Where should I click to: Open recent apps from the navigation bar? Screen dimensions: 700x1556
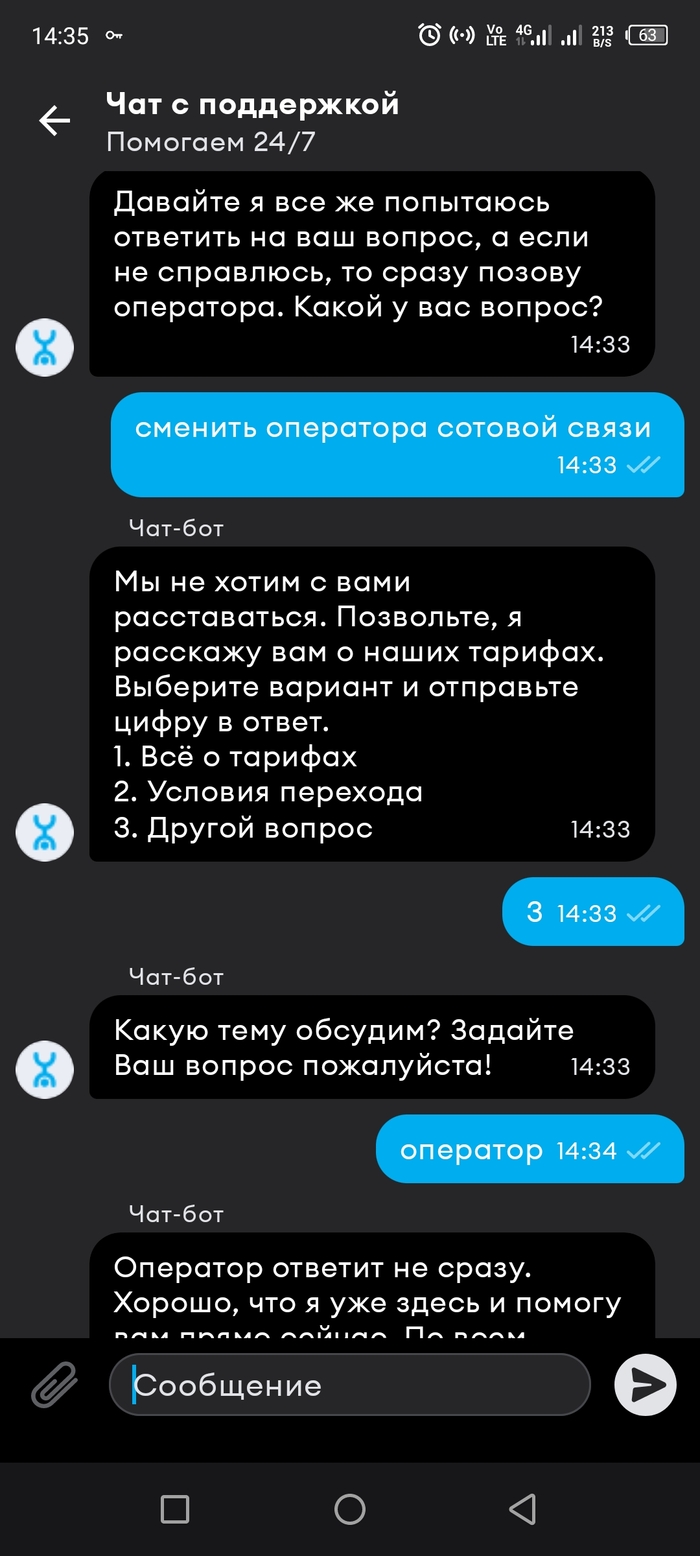[x=175, y=1509]
